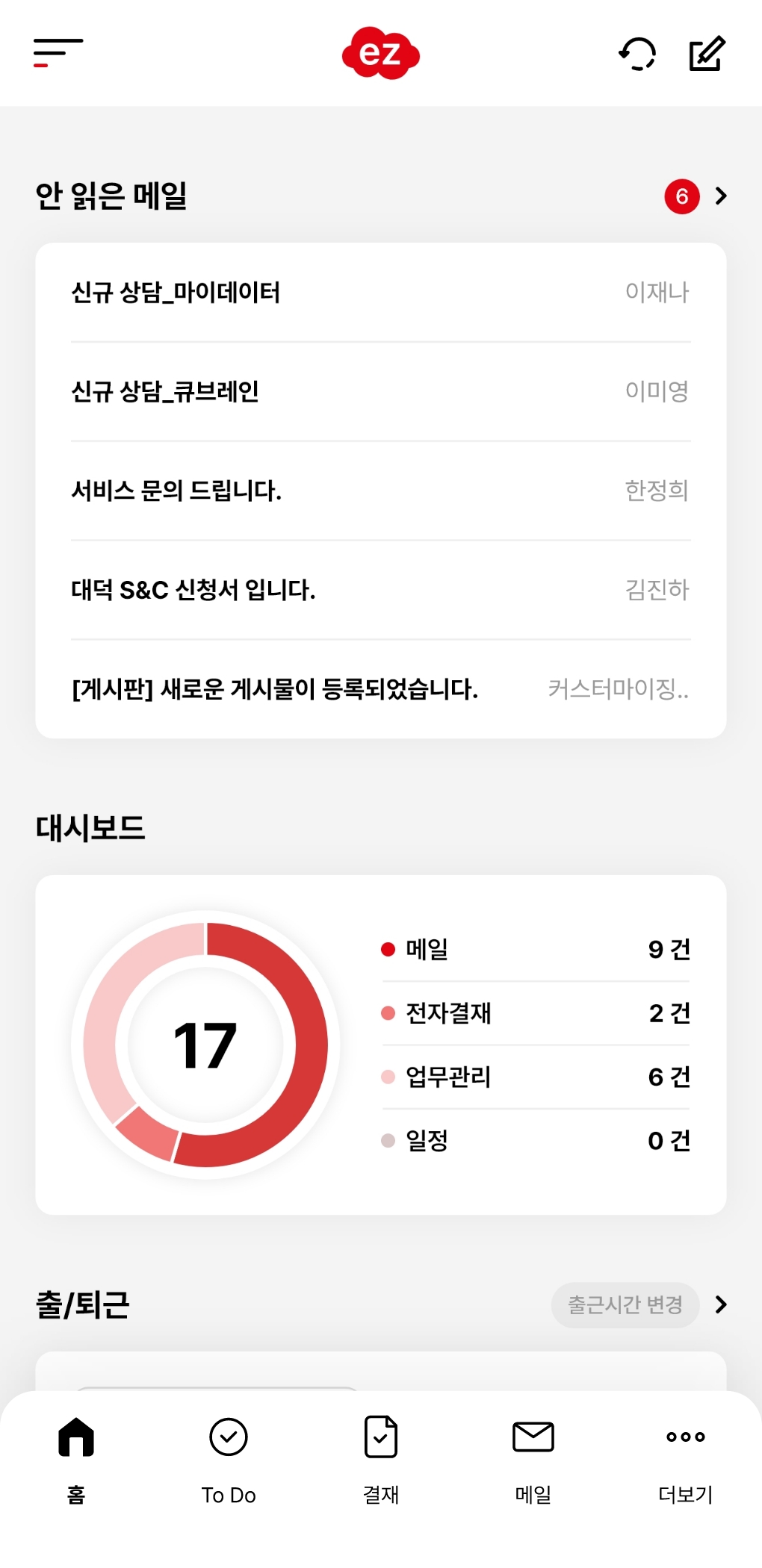Image resolution: width=762 pixels, height=1568 pixels.
Task: Tap the 출근시간 변경 button
Action: [x=625, y=1305]
